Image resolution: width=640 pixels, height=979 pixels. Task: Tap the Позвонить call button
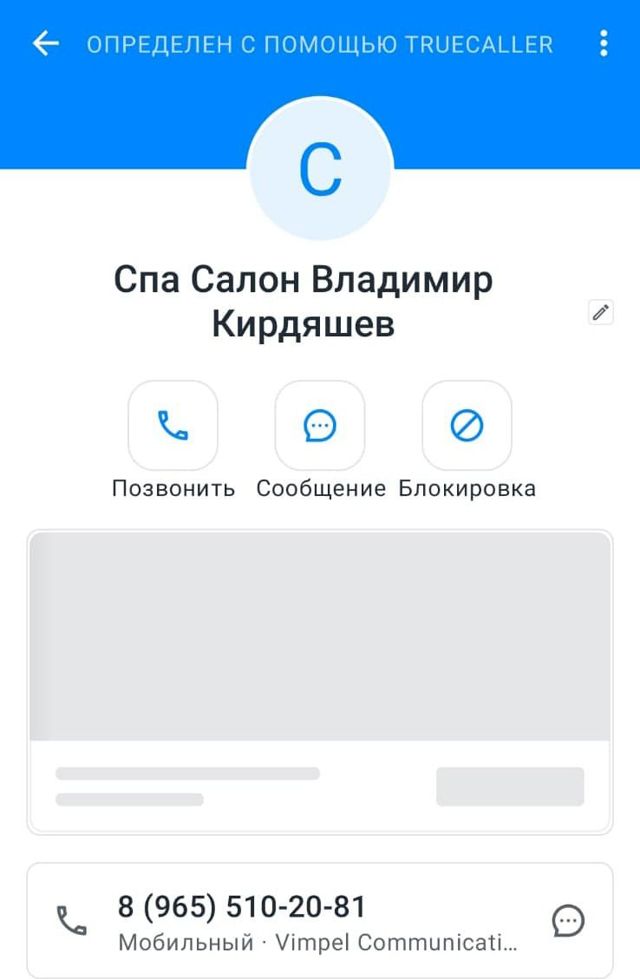173,426
